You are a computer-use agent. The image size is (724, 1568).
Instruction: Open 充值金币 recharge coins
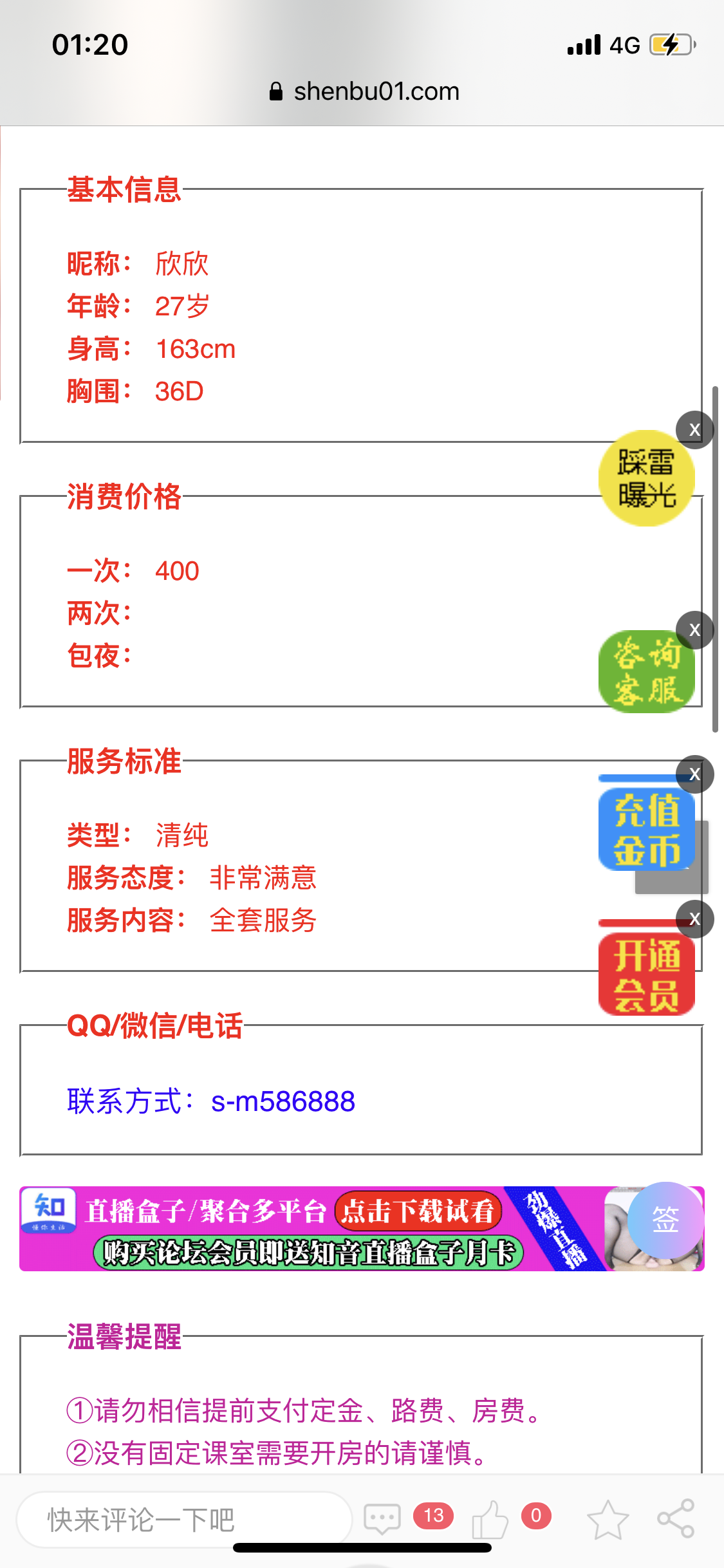[646, 830]
